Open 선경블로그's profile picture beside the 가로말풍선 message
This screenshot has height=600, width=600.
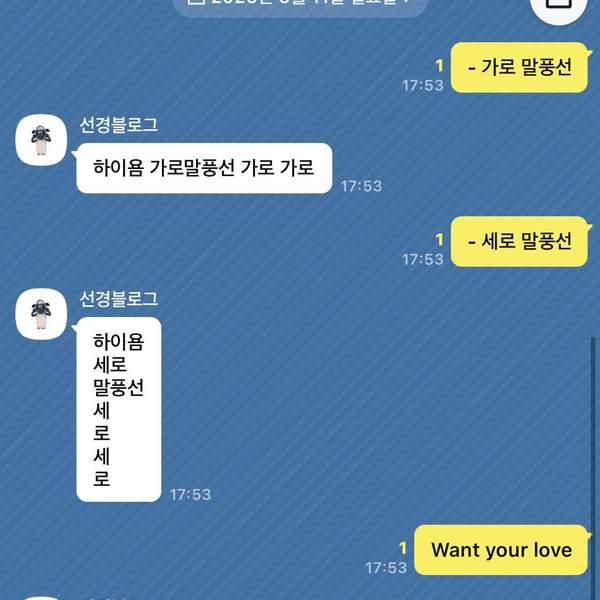point(42,142)
